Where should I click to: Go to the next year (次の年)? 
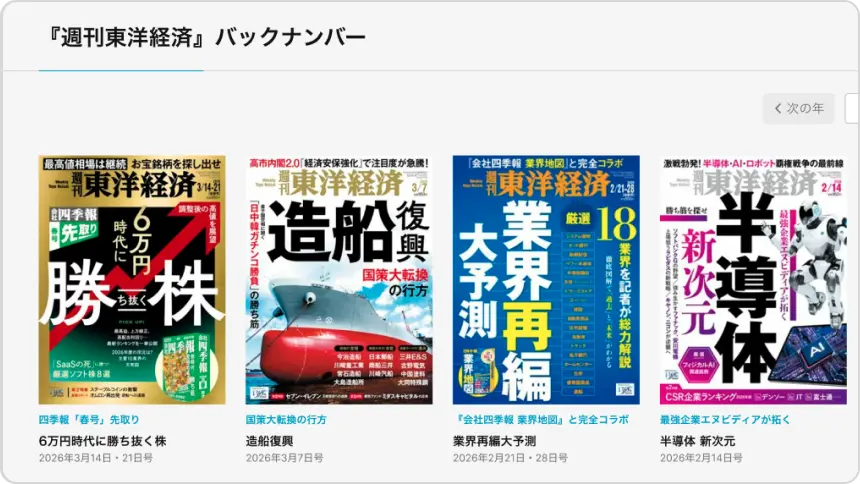(x=798, y=108)
